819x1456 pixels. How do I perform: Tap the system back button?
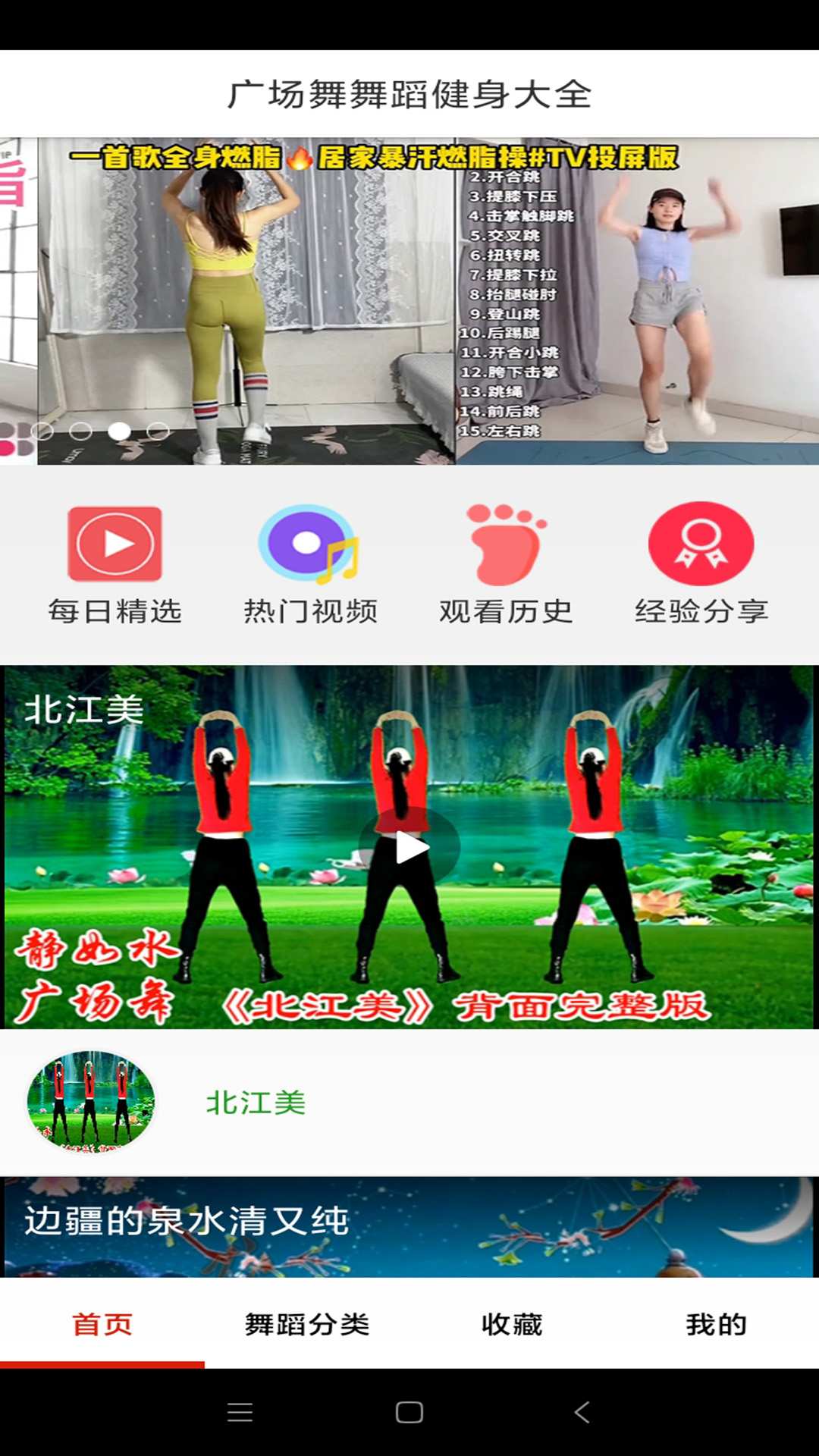(582, 1412)
